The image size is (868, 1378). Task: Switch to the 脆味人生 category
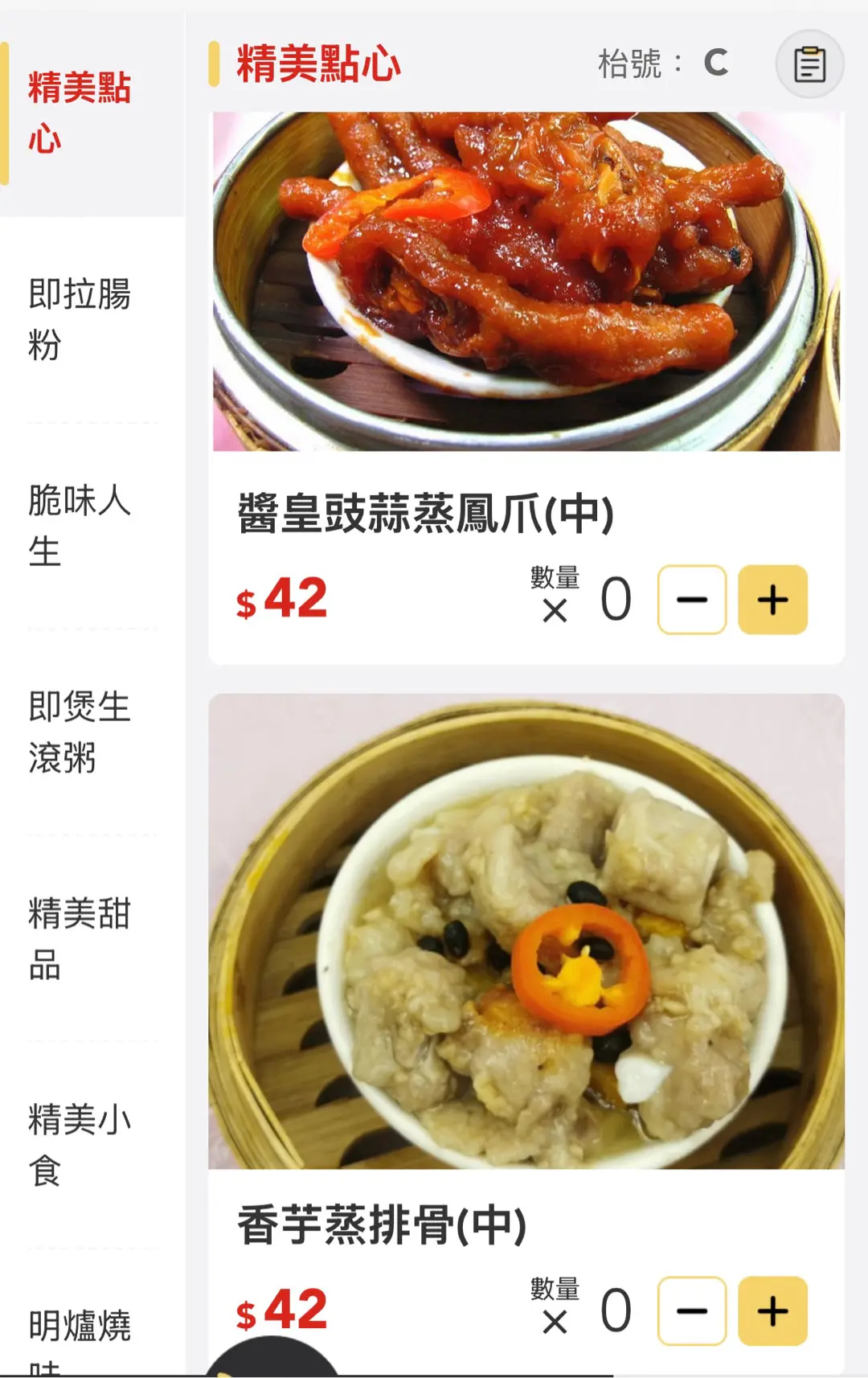80,526
